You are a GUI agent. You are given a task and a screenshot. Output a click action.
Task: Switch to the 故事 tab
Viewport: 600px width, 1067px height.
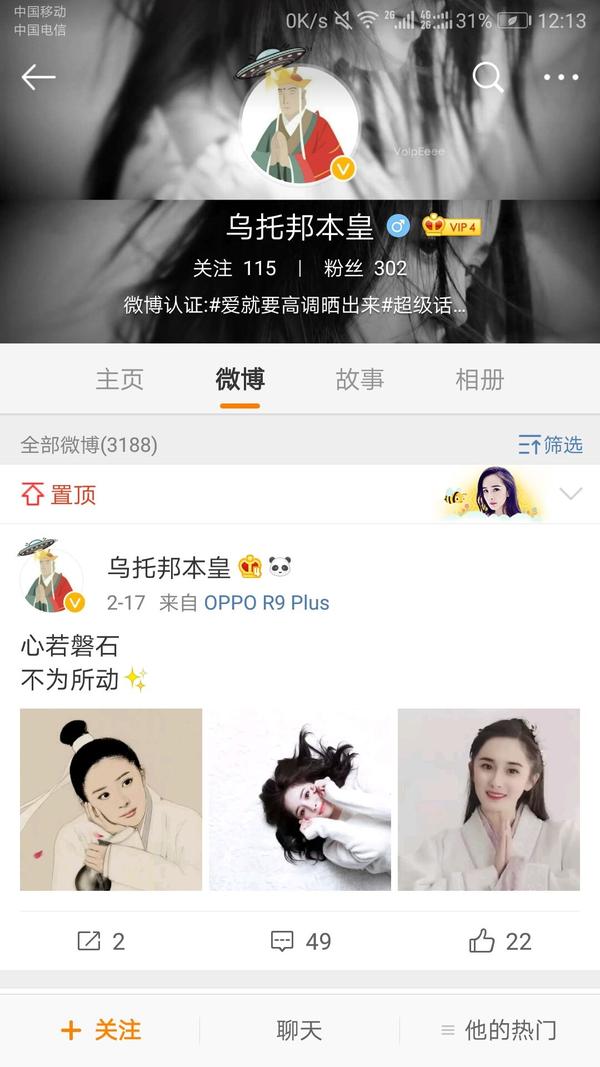click(360, 379)
